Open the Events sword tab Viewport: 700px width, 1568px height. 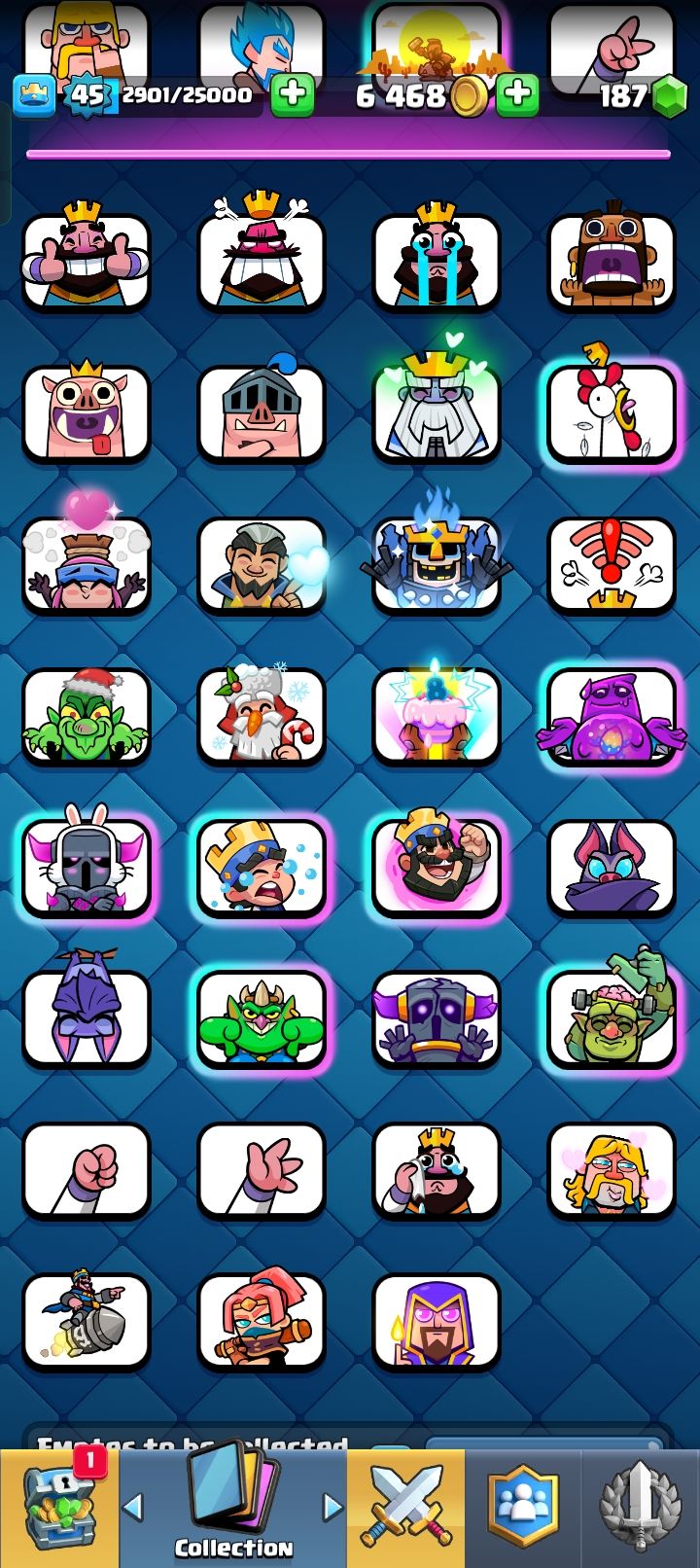click(639, 1509)
